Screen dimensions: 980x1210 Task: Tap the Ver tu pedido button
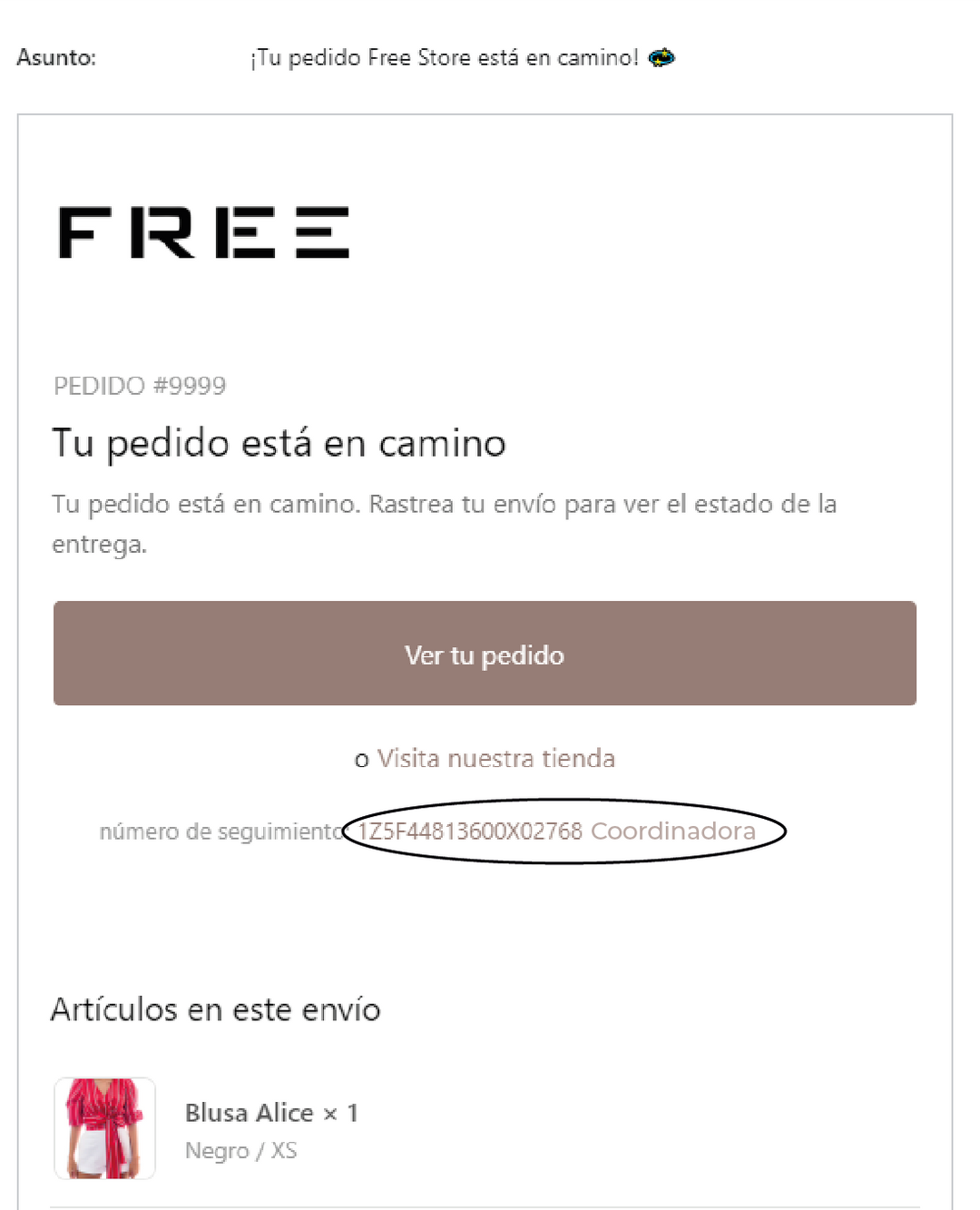485,654
